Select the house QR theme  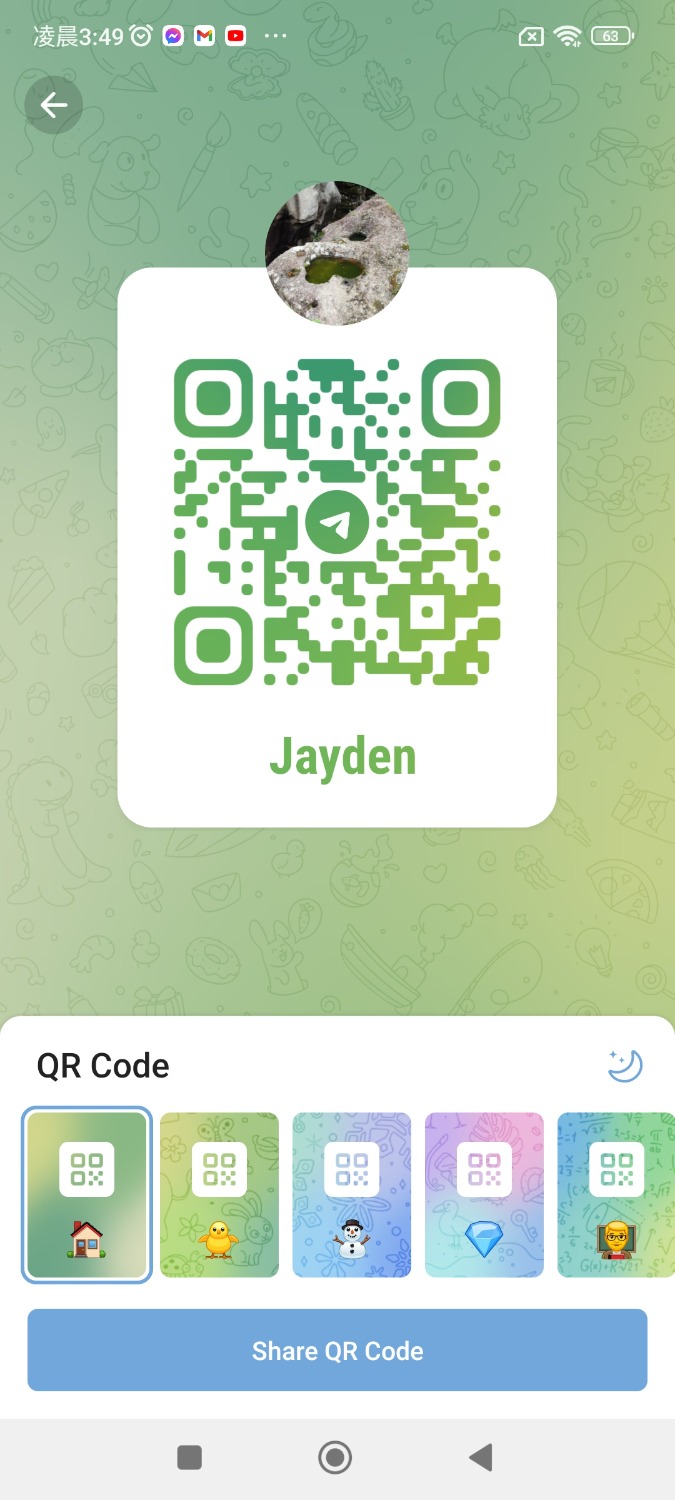(x=87, y=1194)
